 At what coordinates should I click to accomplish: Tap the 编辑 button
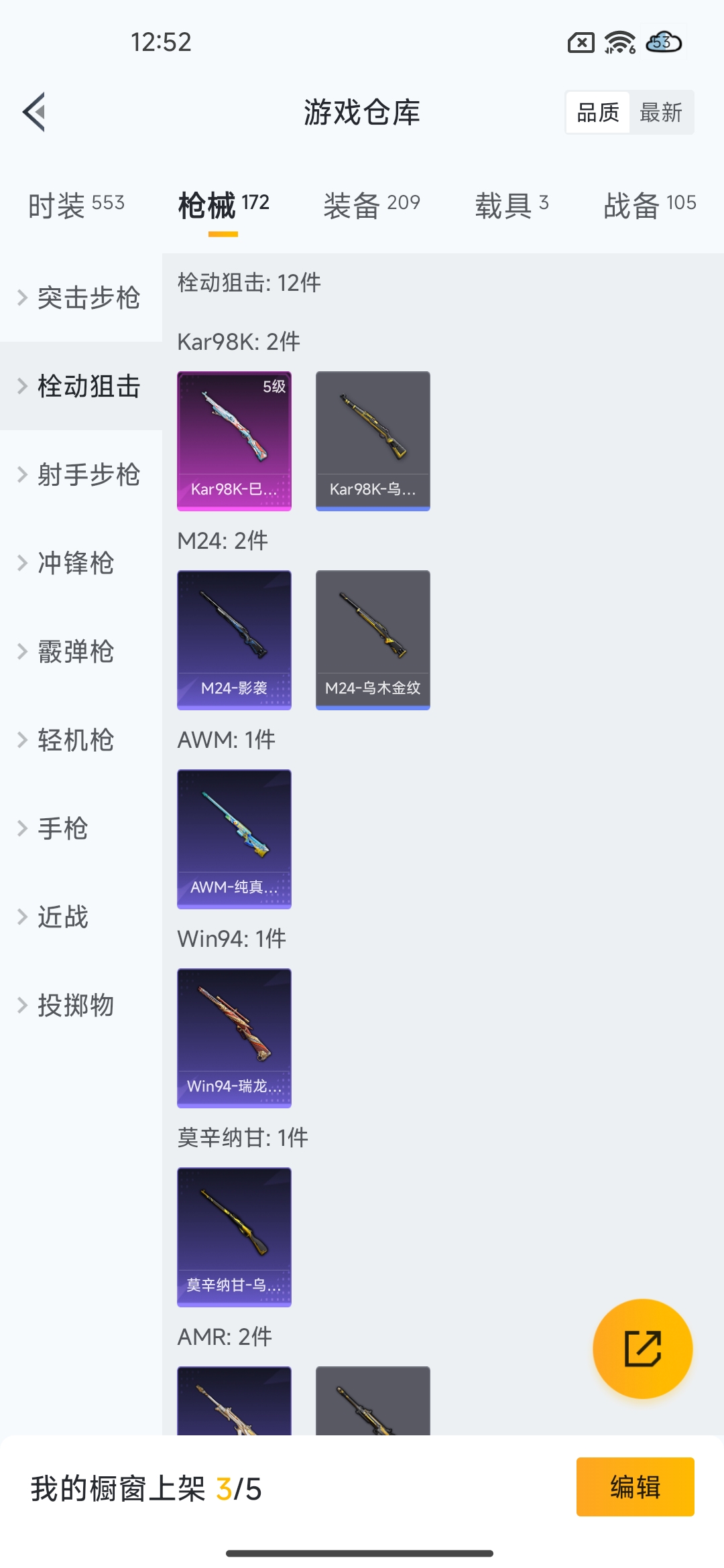636,1487
